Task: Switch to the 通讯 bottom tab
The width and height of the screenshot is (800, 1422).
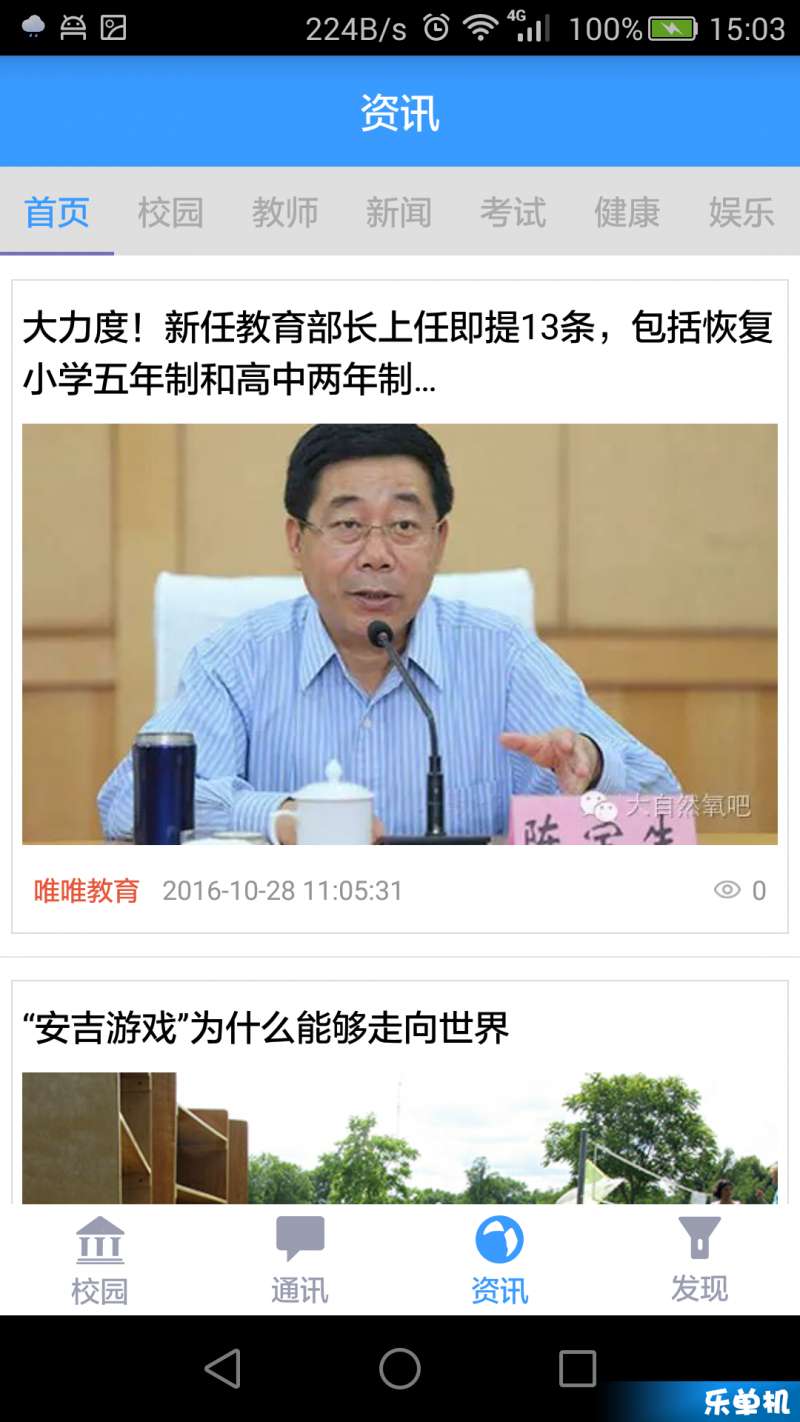Action: 300,1260
